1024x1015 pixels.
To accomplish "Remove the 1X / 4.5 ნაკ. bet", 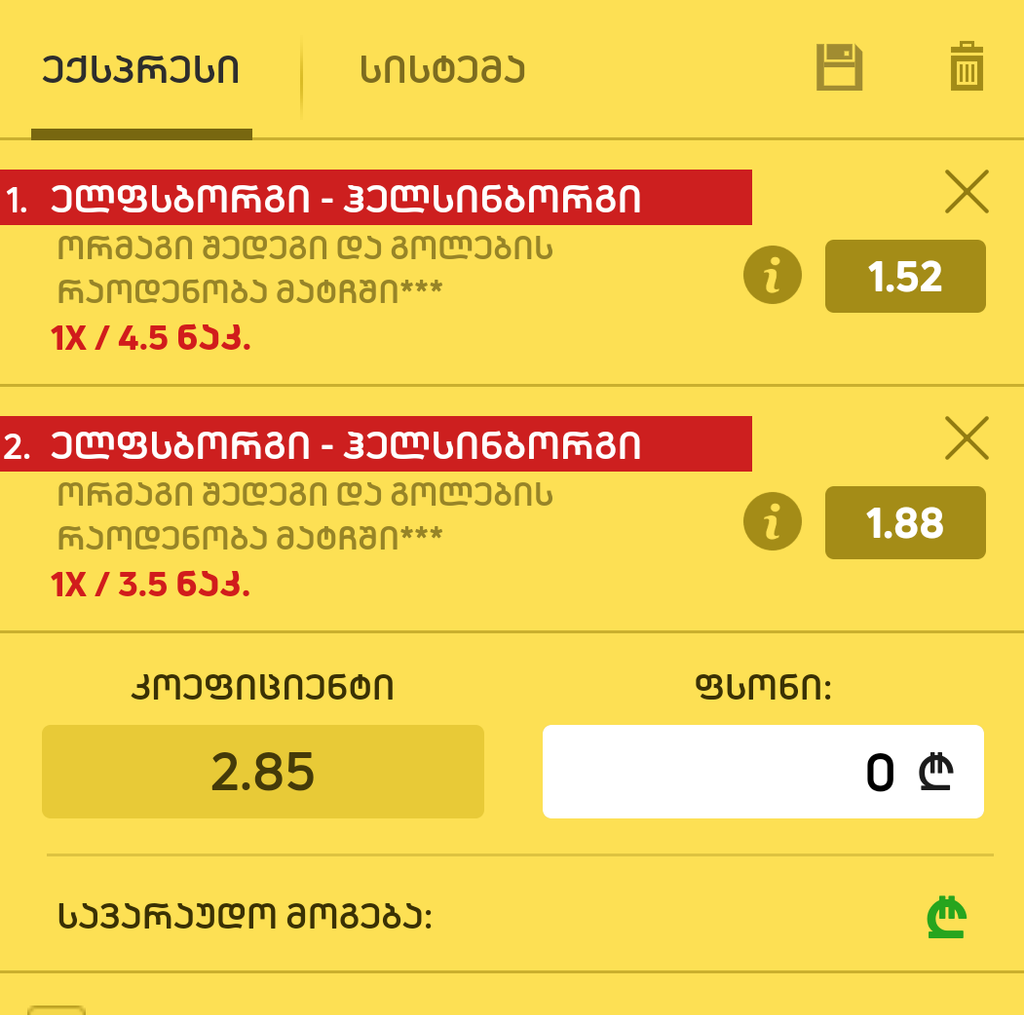I will (966, 192).
